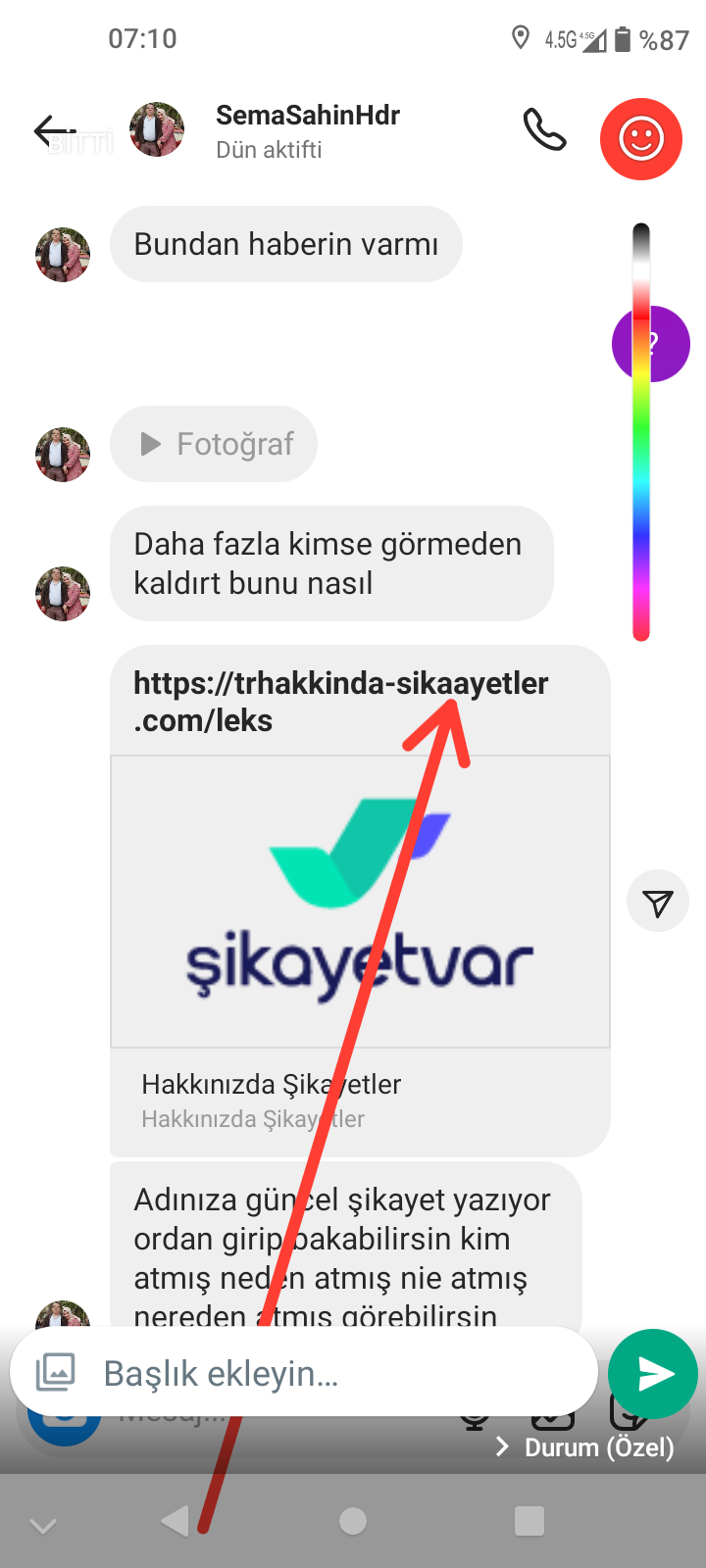Open the 'Durum (Özel)' recipient selector

click(586, 1447)
